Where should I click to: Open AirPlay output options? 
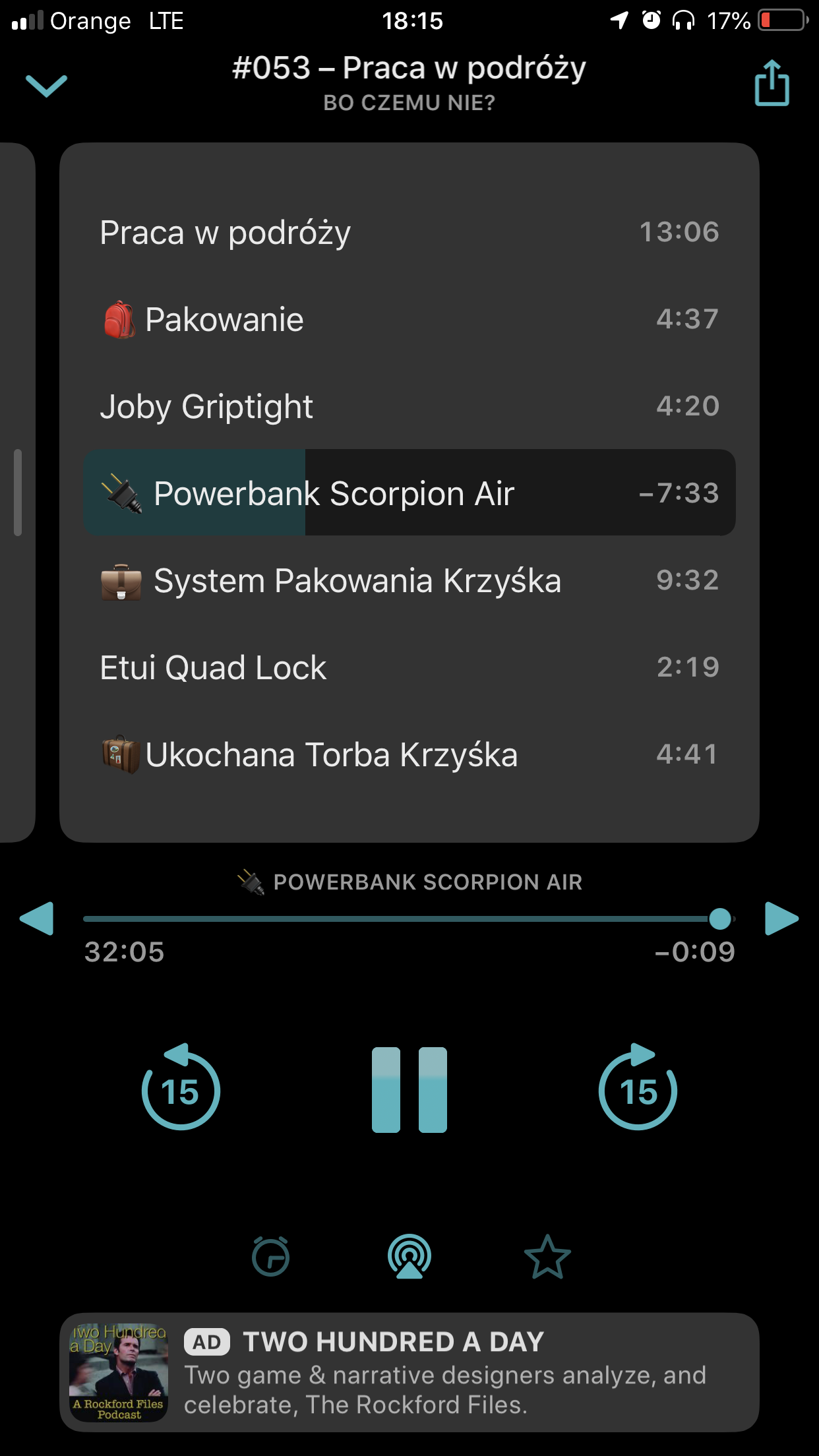coord(409,1256)
